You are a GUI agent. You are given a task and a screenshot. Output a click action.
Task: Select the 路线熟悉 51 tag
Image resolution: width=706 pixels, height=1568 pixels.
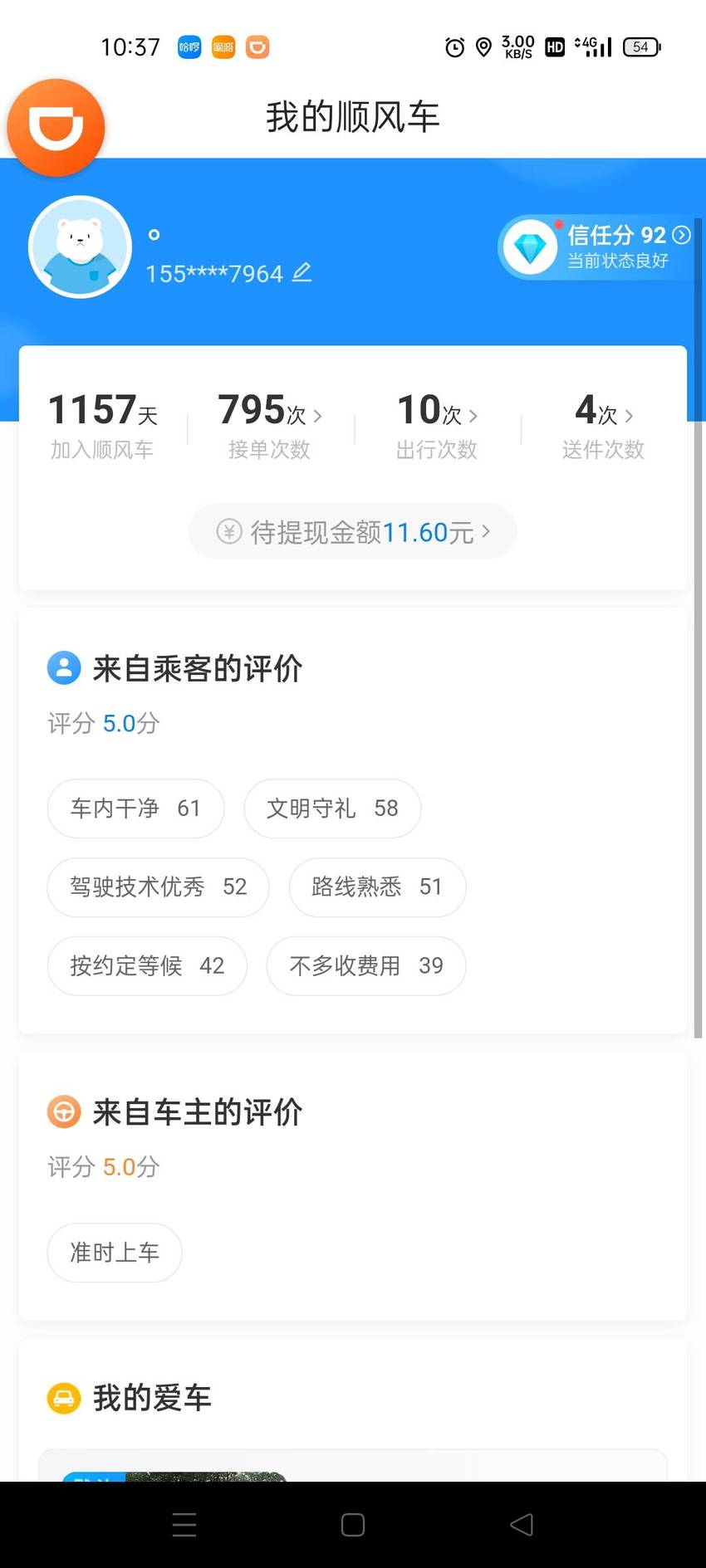tap(377, 887)
